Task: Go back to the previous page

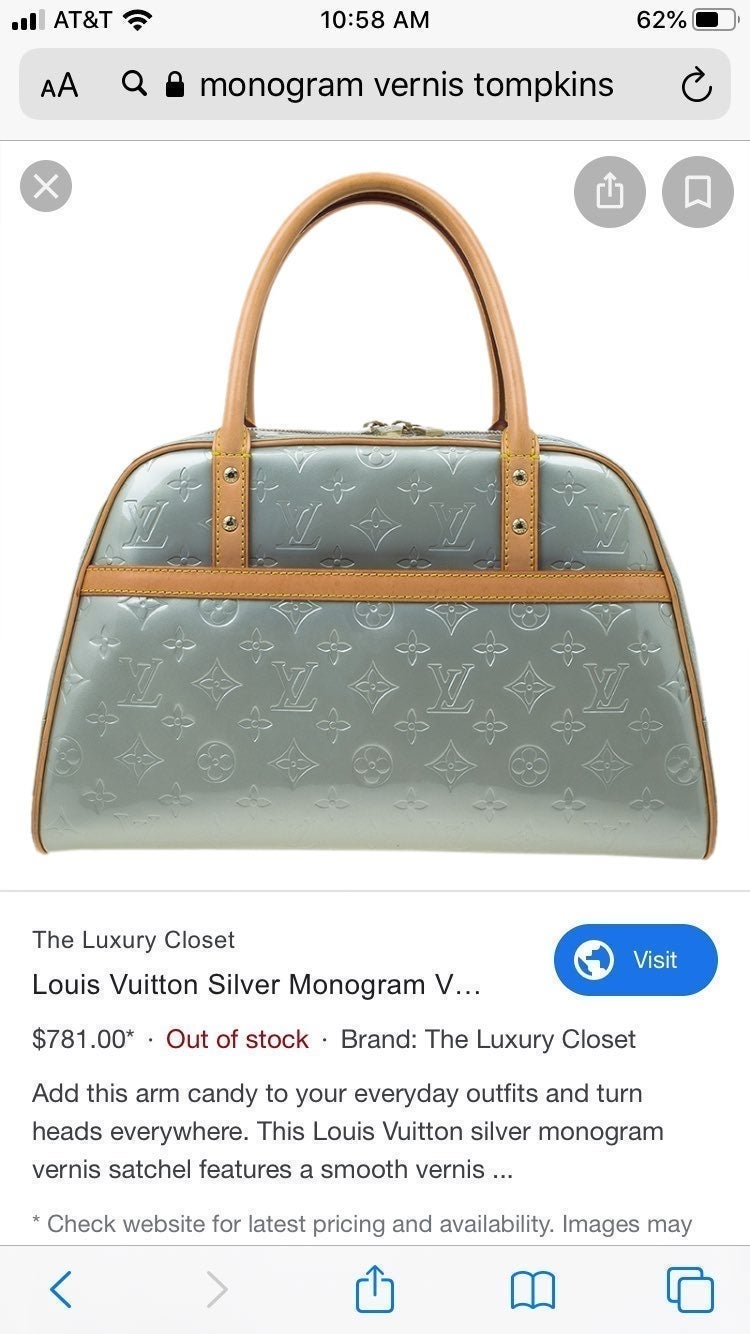Action: 61,1290
